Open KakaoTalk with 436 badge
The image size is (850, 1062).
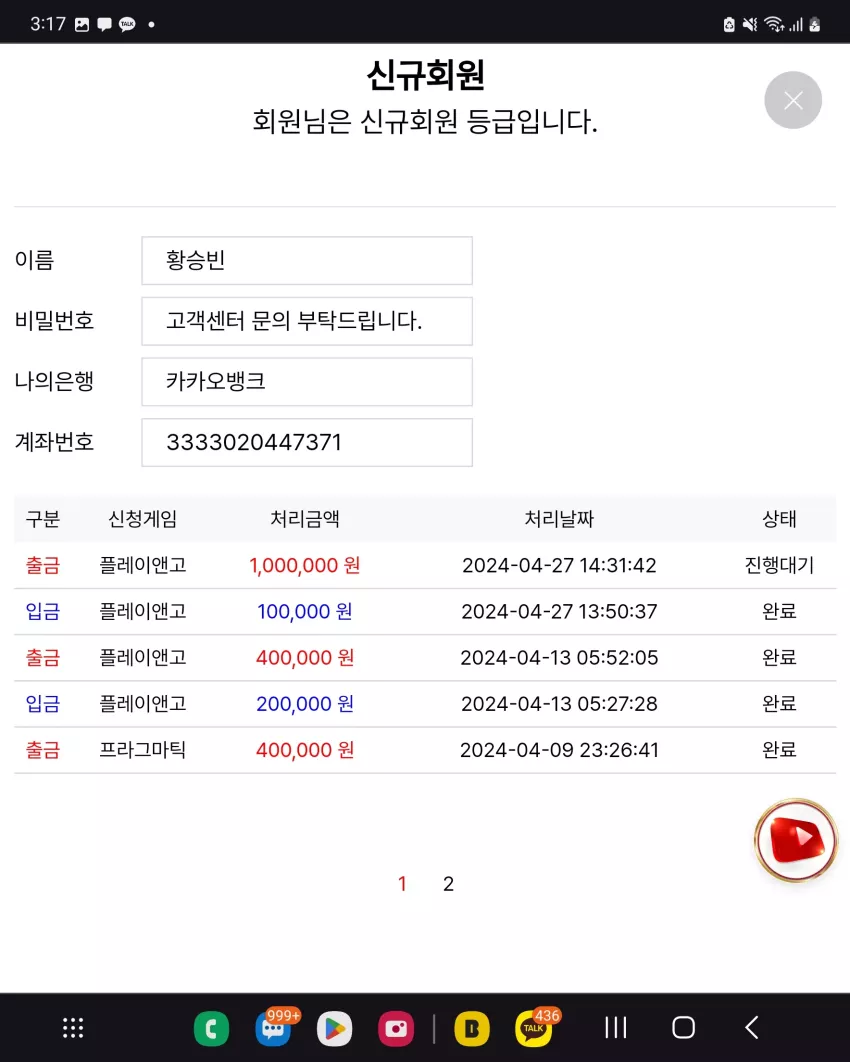click(536, 1027)
